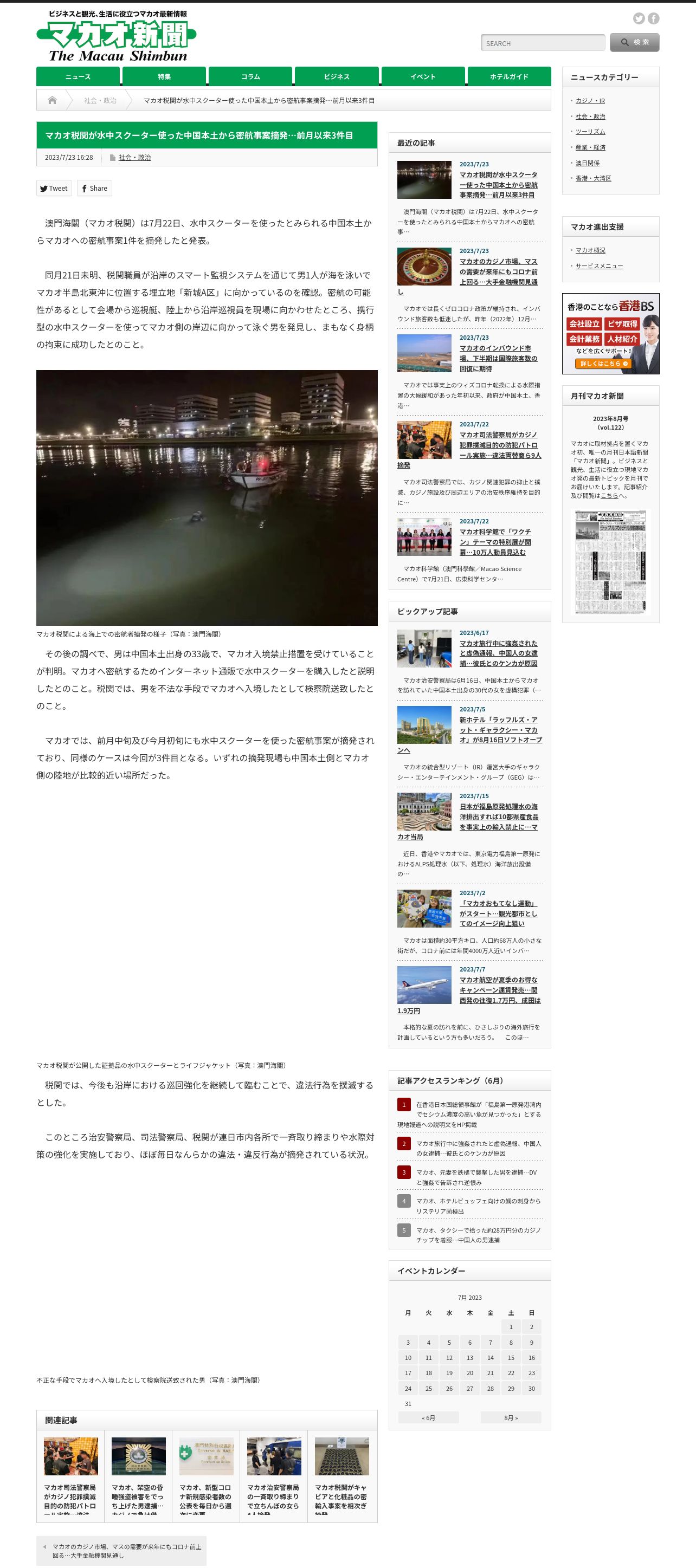Viewport: 696px width, 1568px height.
Task: Open the monthly newspaper cover image
Action: coord(610,562)
